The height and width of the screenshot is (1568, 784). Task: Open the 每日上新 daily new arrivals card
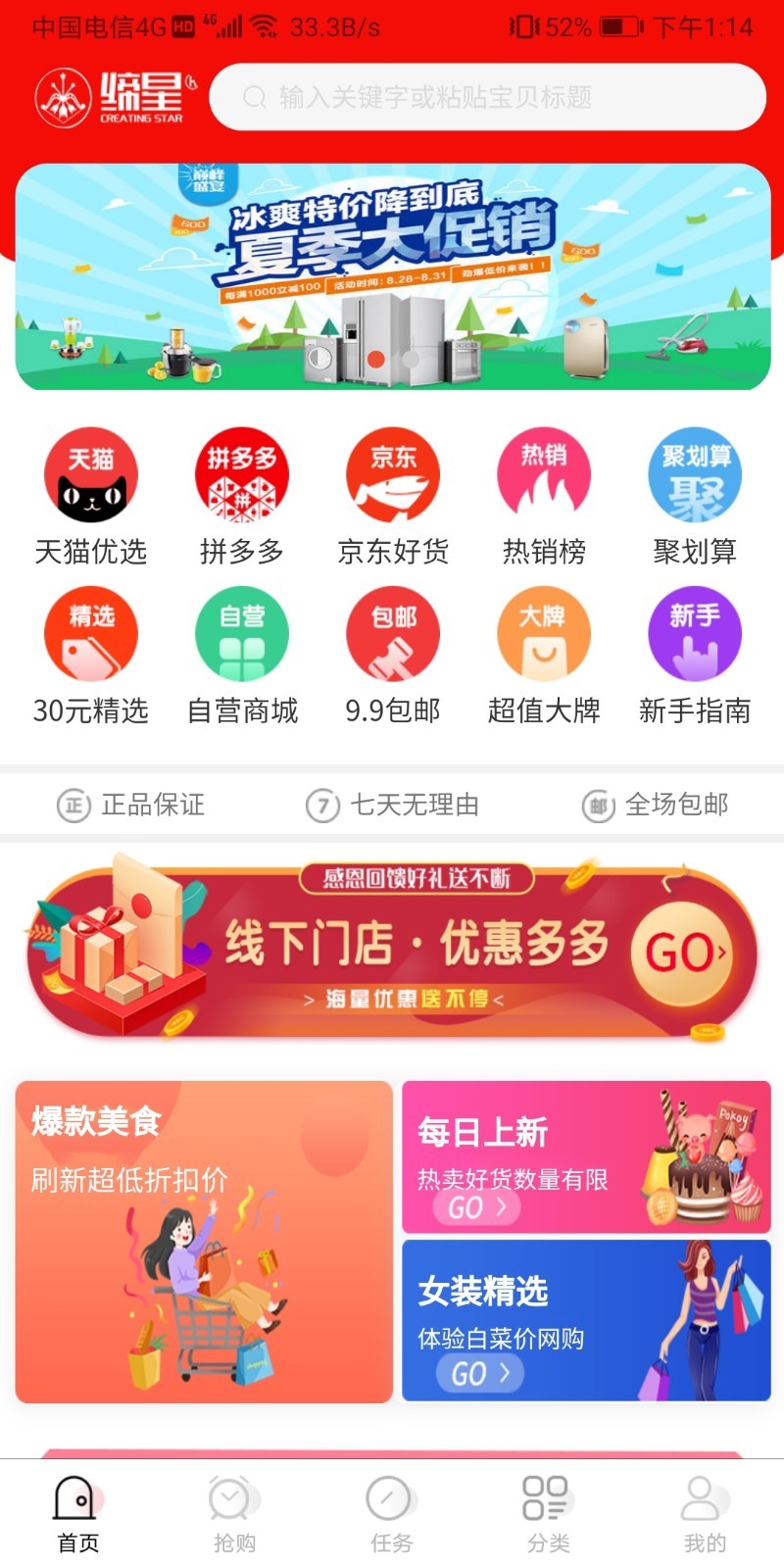[x=586, y=1156]
